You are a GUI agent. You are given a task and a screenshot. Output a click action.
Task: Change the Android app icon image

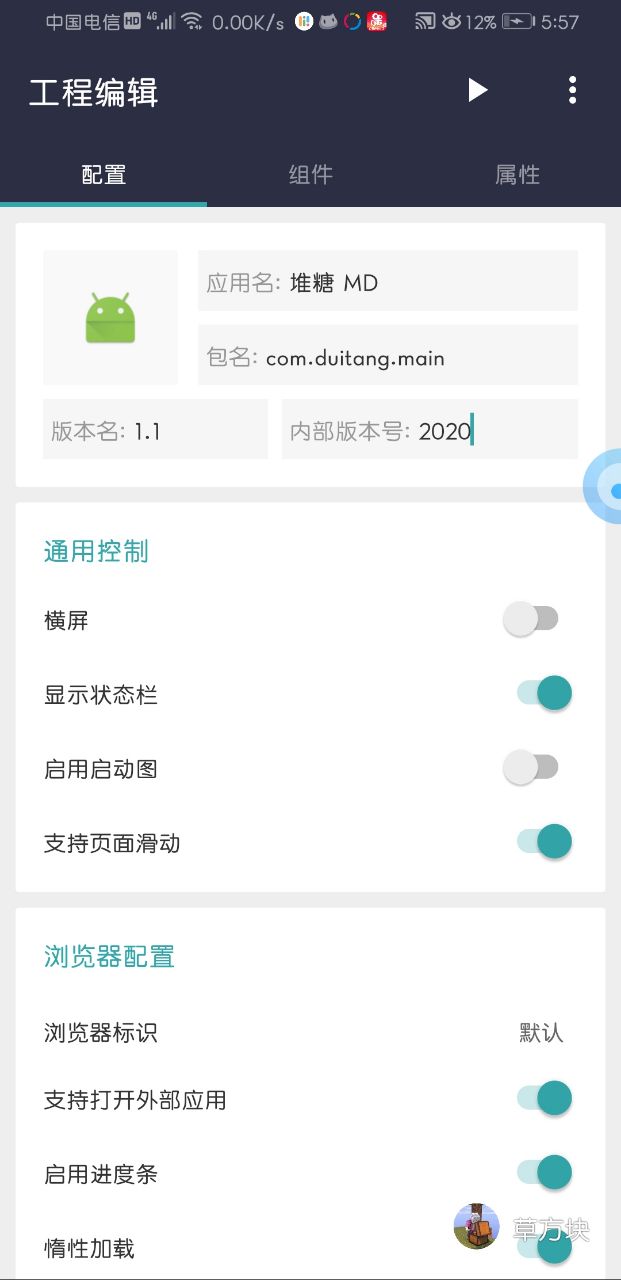point(110,318)
